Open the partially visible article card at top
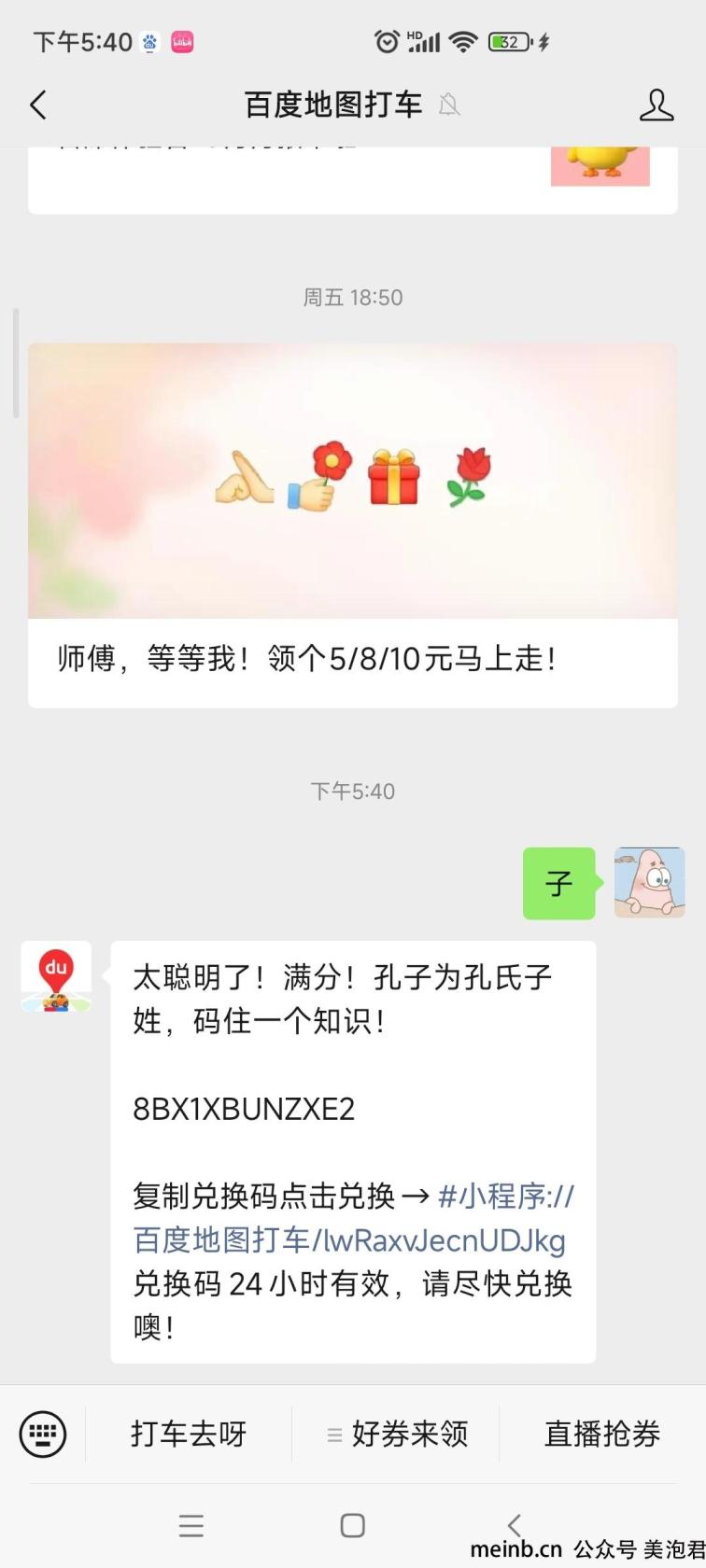This screenshot has height=1568, width=706. 352,179
